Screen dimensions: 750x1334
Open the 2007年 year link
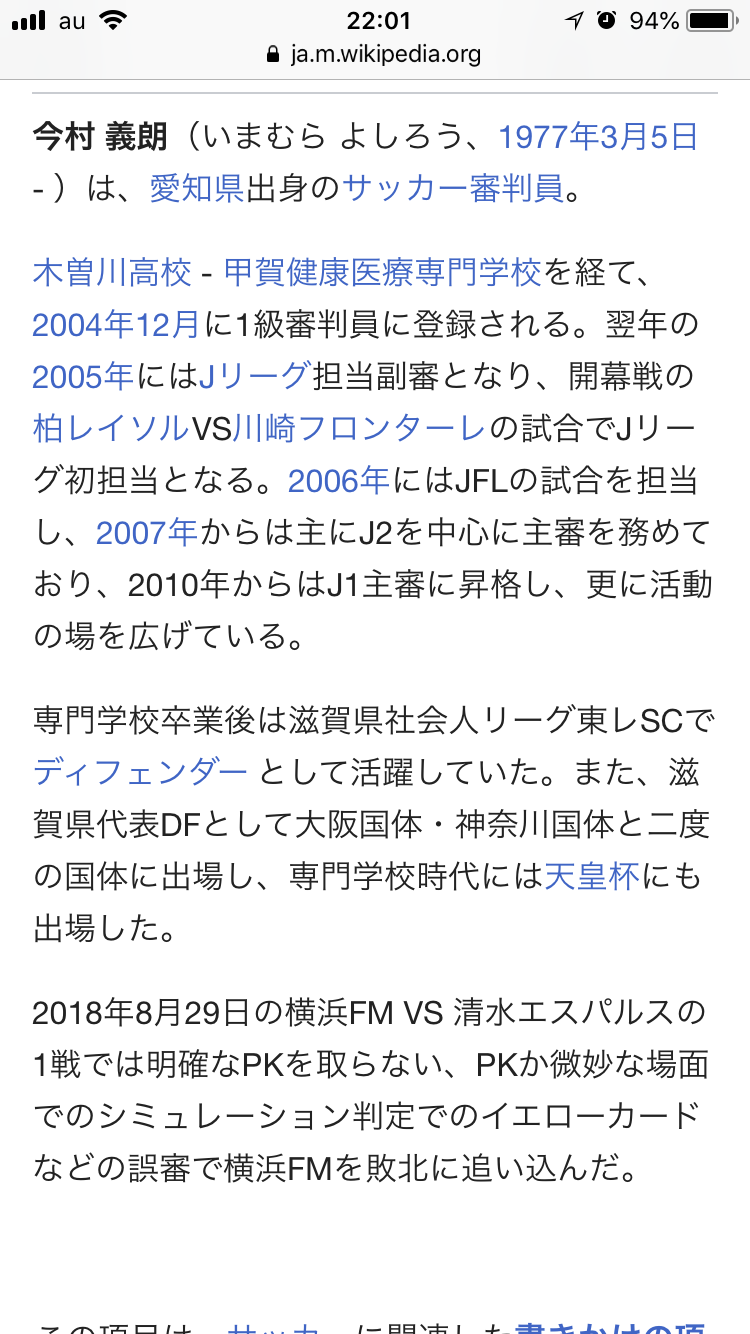coord(147,533)
